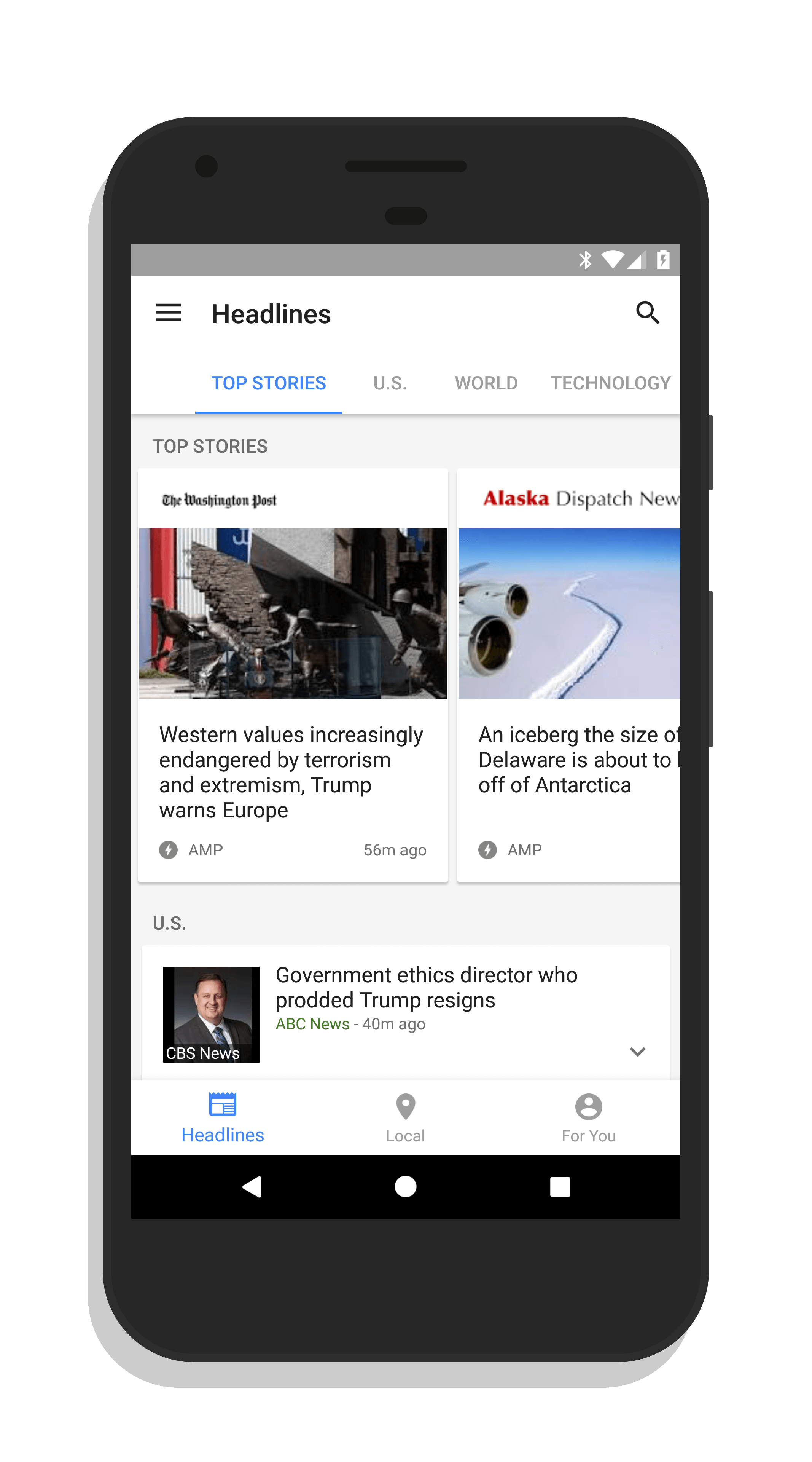The width and height of the screenshot is (812, 1462).
Task: Expand the ethics director story with the chevron
Action: click(637, 1052)
